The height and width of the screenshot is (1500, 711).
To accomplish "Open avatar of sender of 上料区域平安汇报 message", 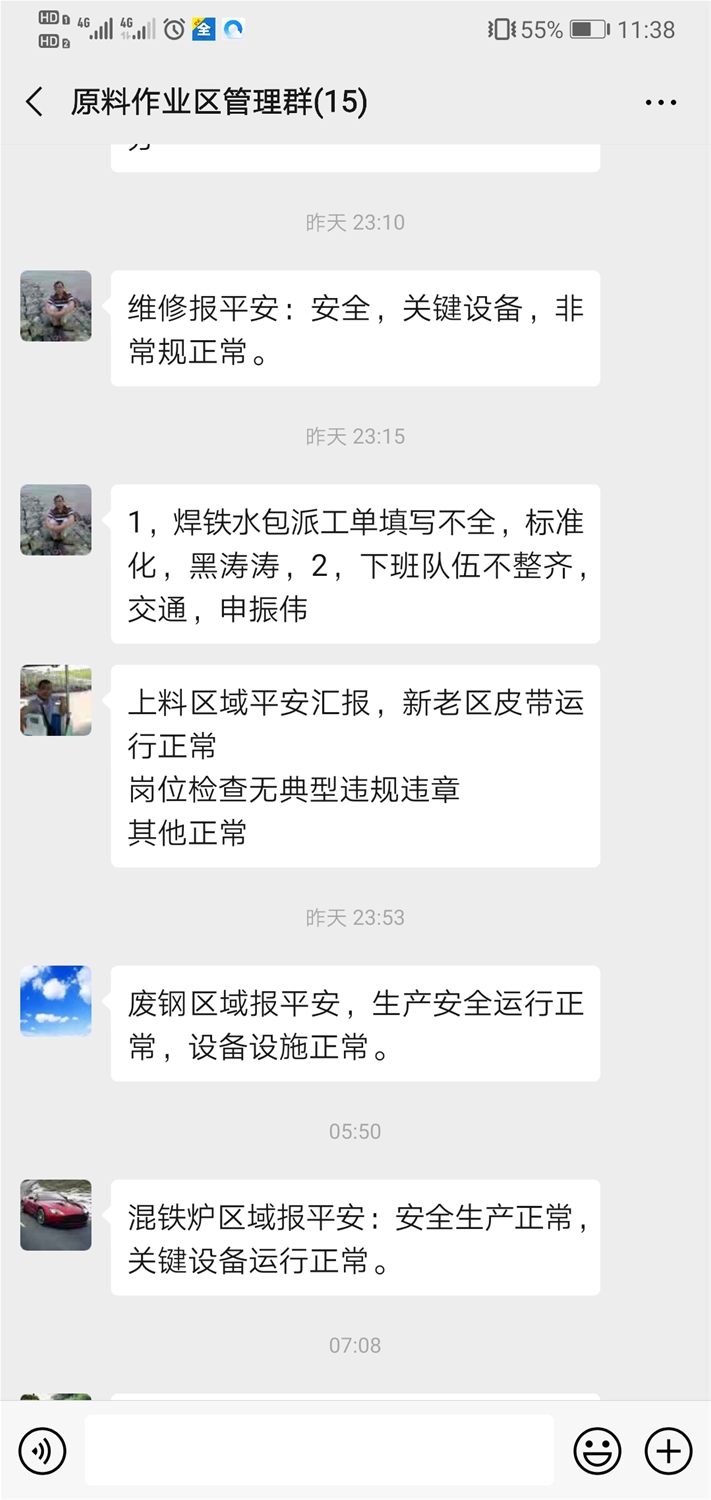I will coord(56,700).
